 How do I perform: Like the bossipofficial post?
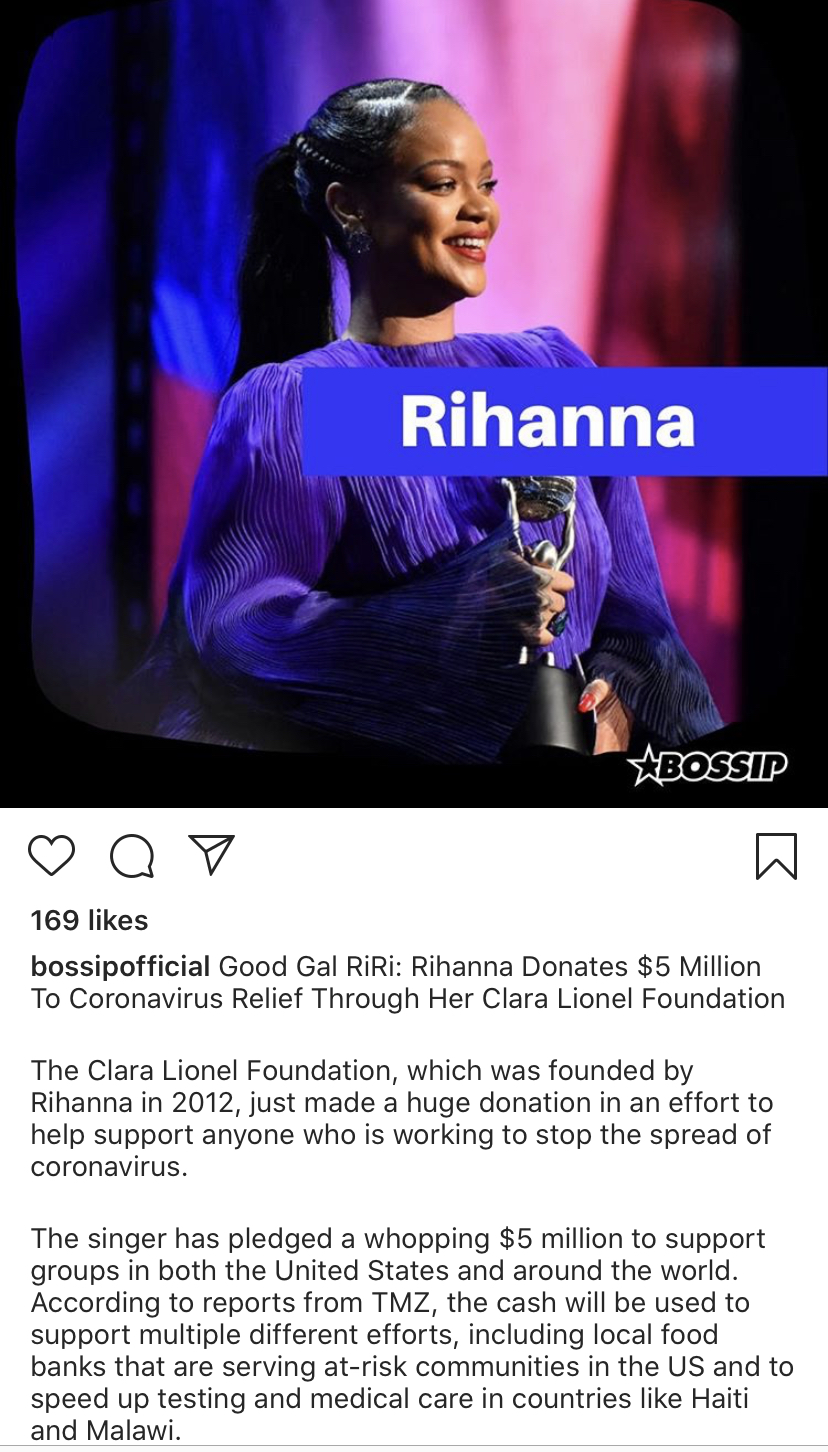point(52,856)
